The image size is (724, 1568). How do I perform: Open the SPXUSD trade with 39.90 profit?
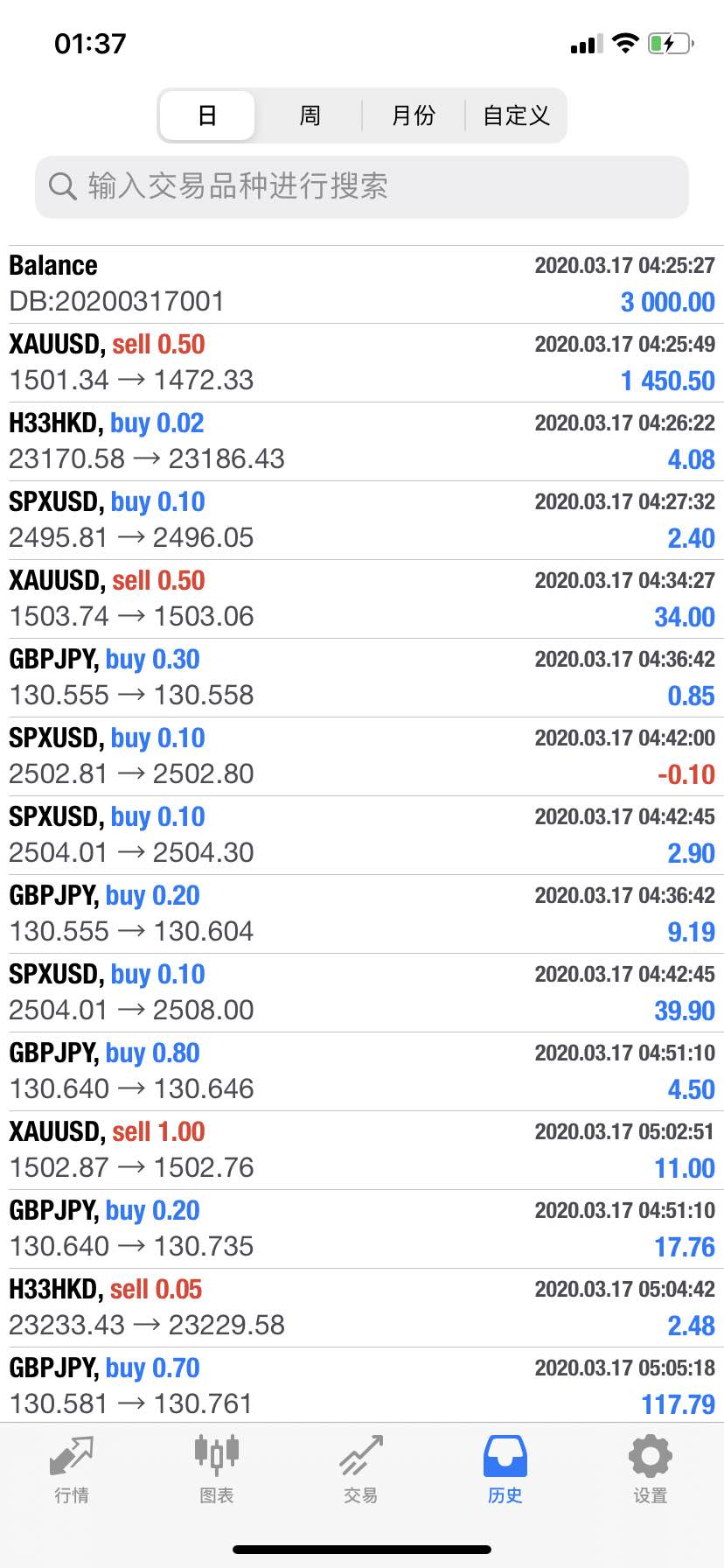pyautogui.click(x=362, y=993)
